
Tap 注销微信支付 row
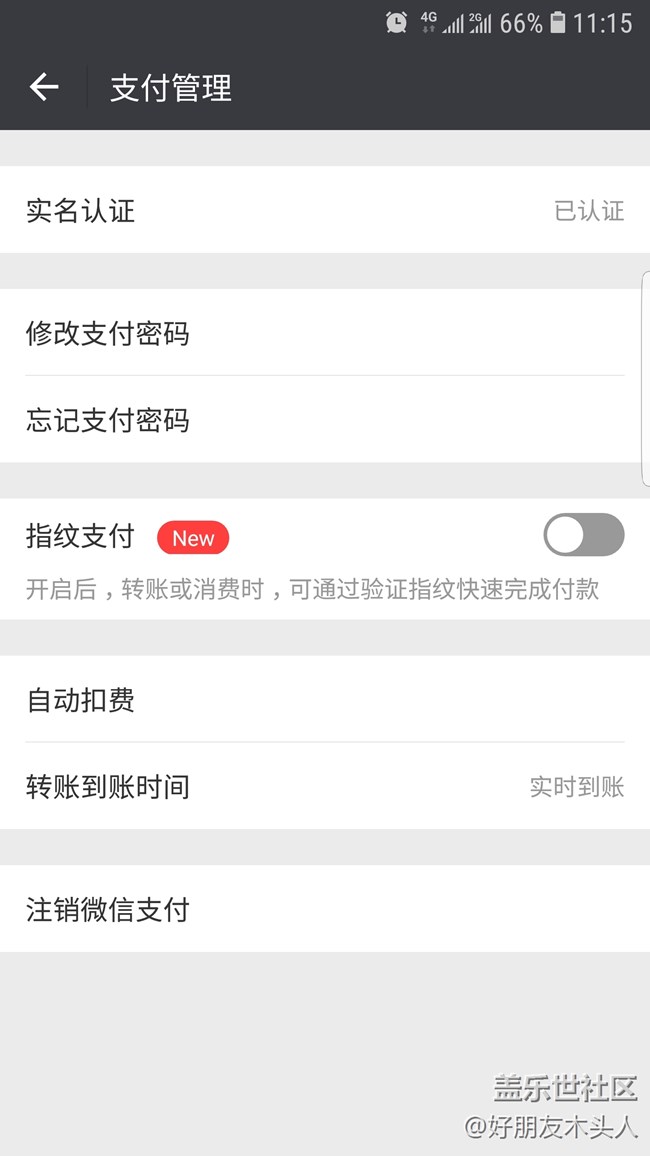pos(324,909)
